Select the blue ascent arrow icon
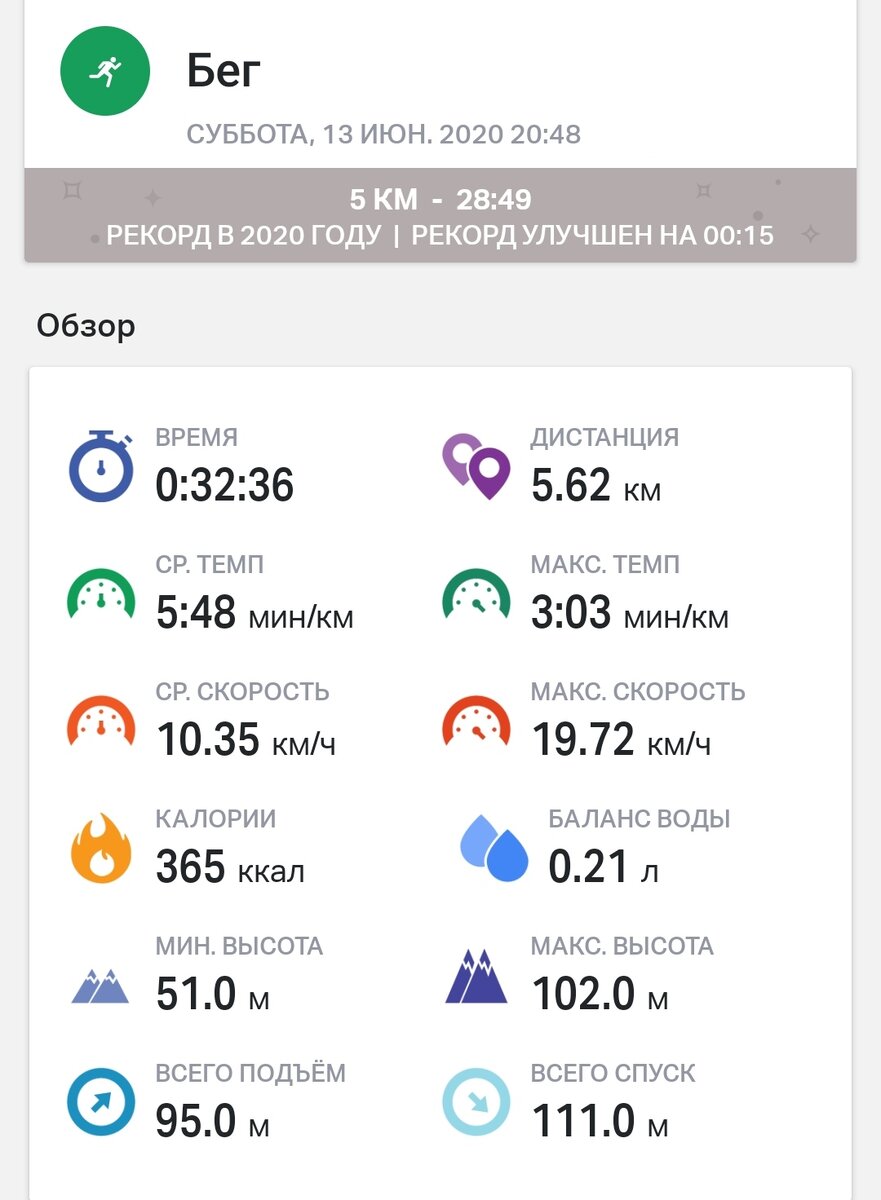Screen dimensions: 881x1200 (x=100, y=1100)
